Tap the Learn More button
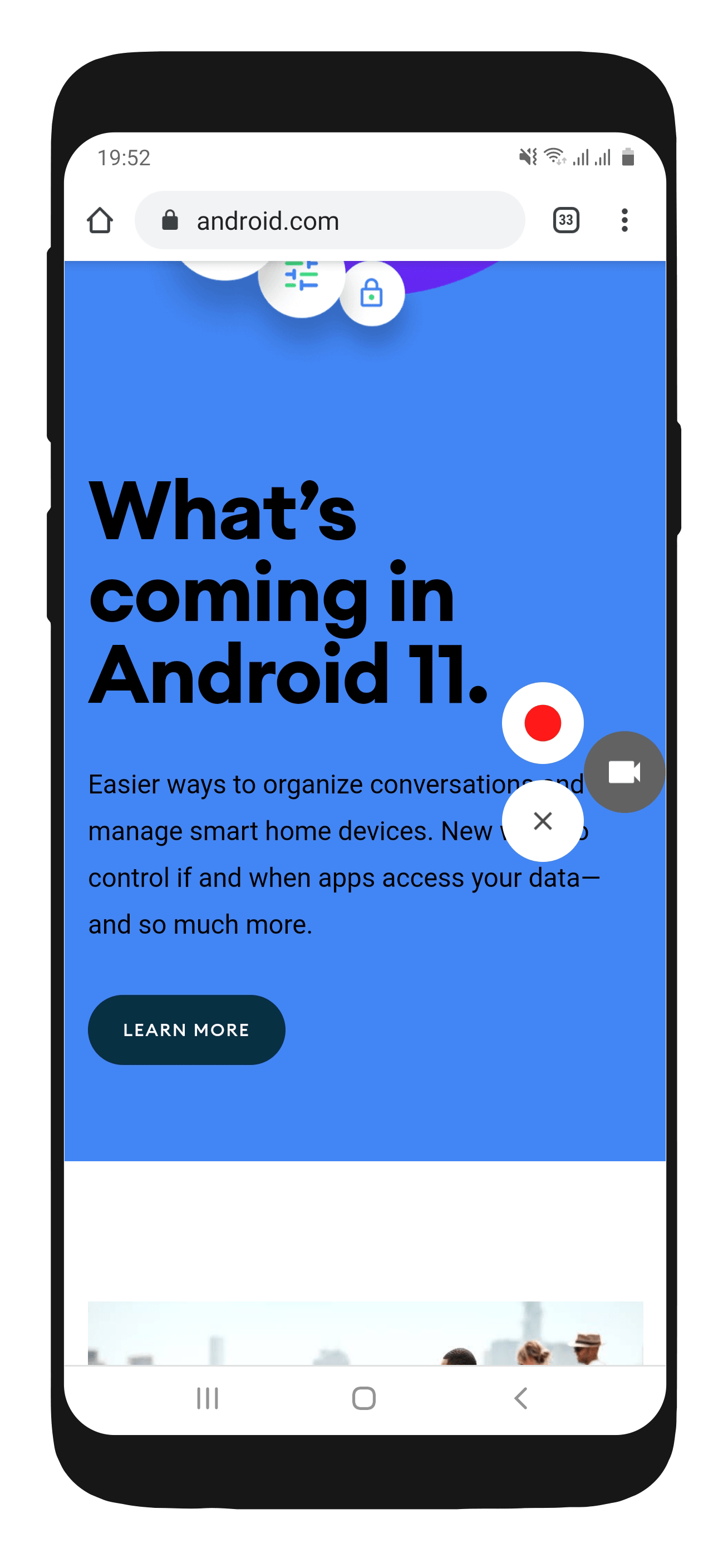The image size is (728, 1568). (186, 1029)
